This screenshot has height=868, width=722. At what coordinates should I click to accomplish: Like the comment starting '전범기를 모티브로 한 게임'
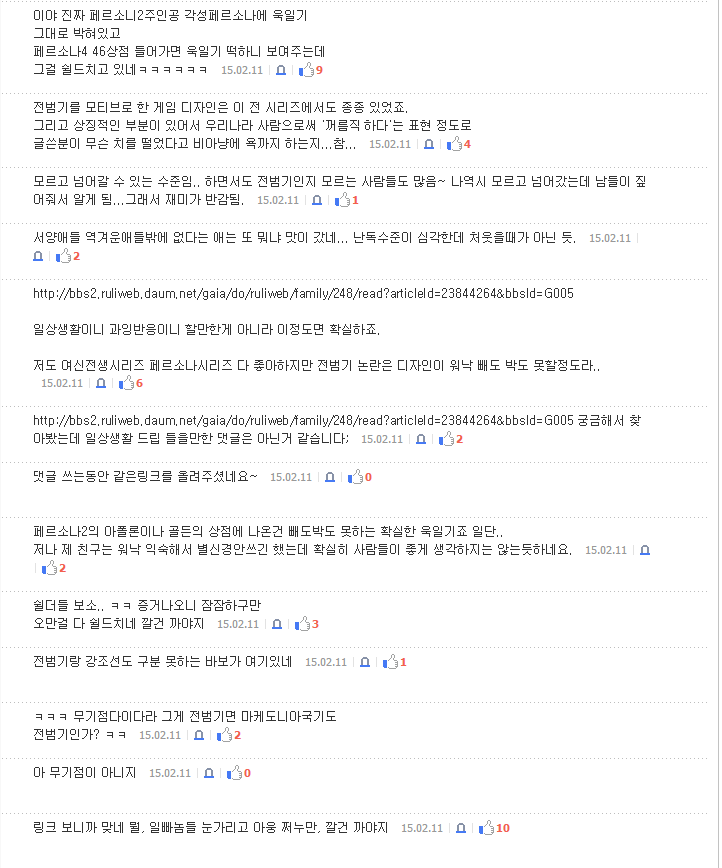click(455, 144)
